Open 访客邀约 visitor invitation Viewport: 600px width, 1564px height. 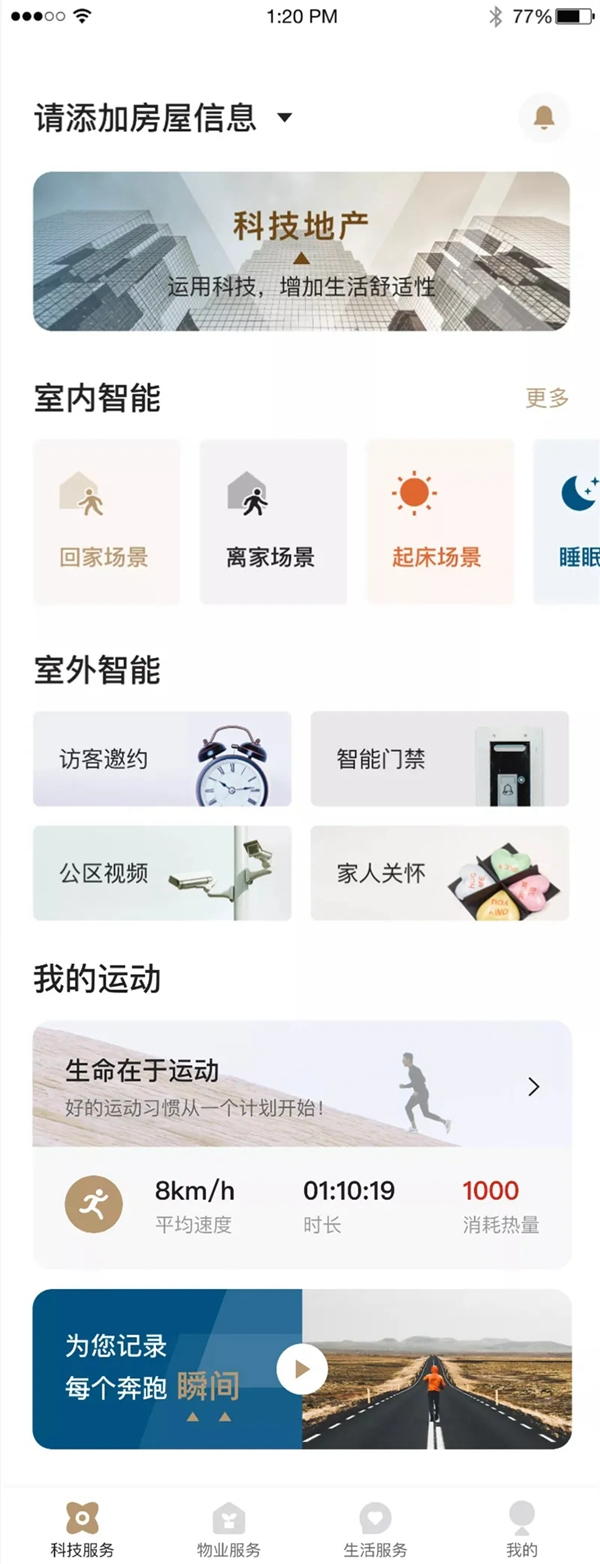[x=162, y=759]
